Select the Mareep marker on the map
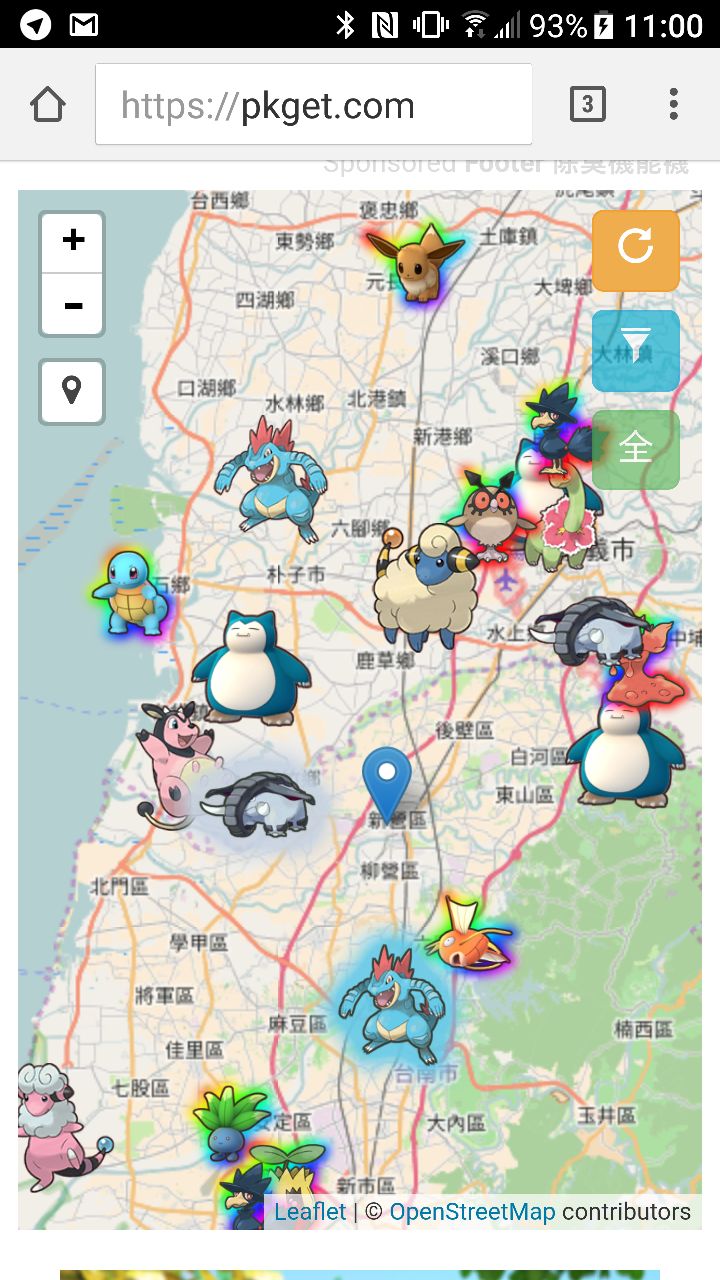720x1280 pixels. click(x=420, y=588)
